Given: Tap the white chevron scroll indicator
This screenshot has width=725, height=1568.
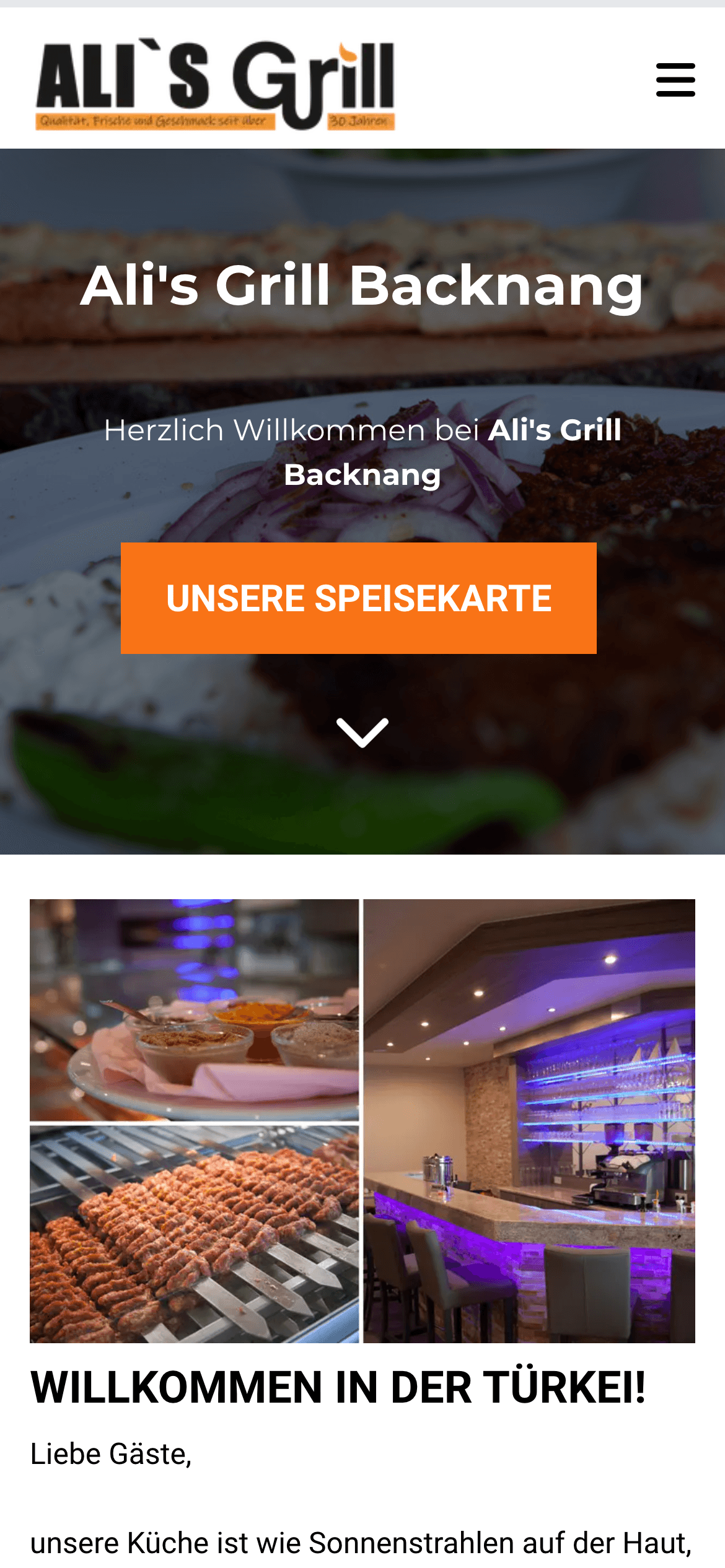Looking at the screenshot, I should tap(362, 731).
